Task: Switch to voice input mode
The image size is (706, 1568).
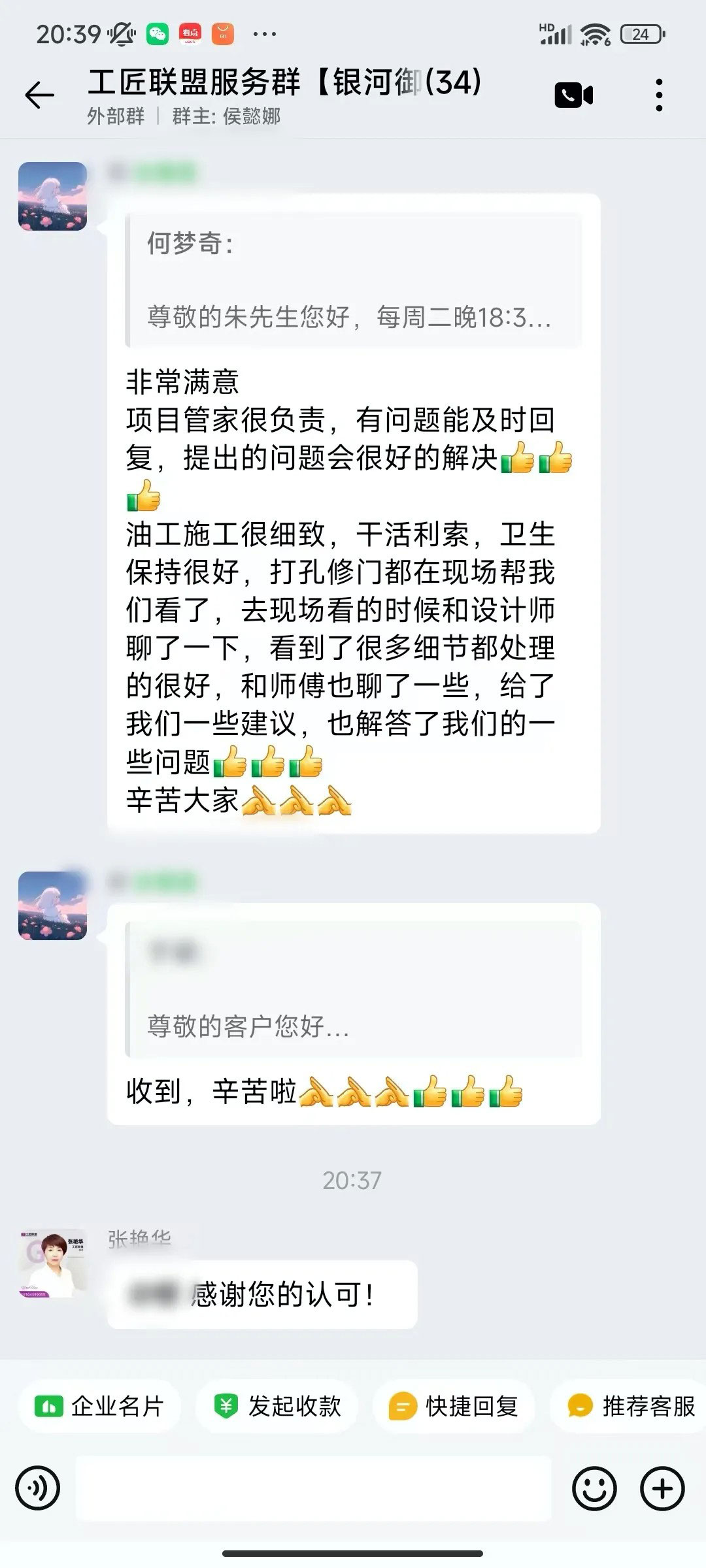Action: click(38, 1488)
